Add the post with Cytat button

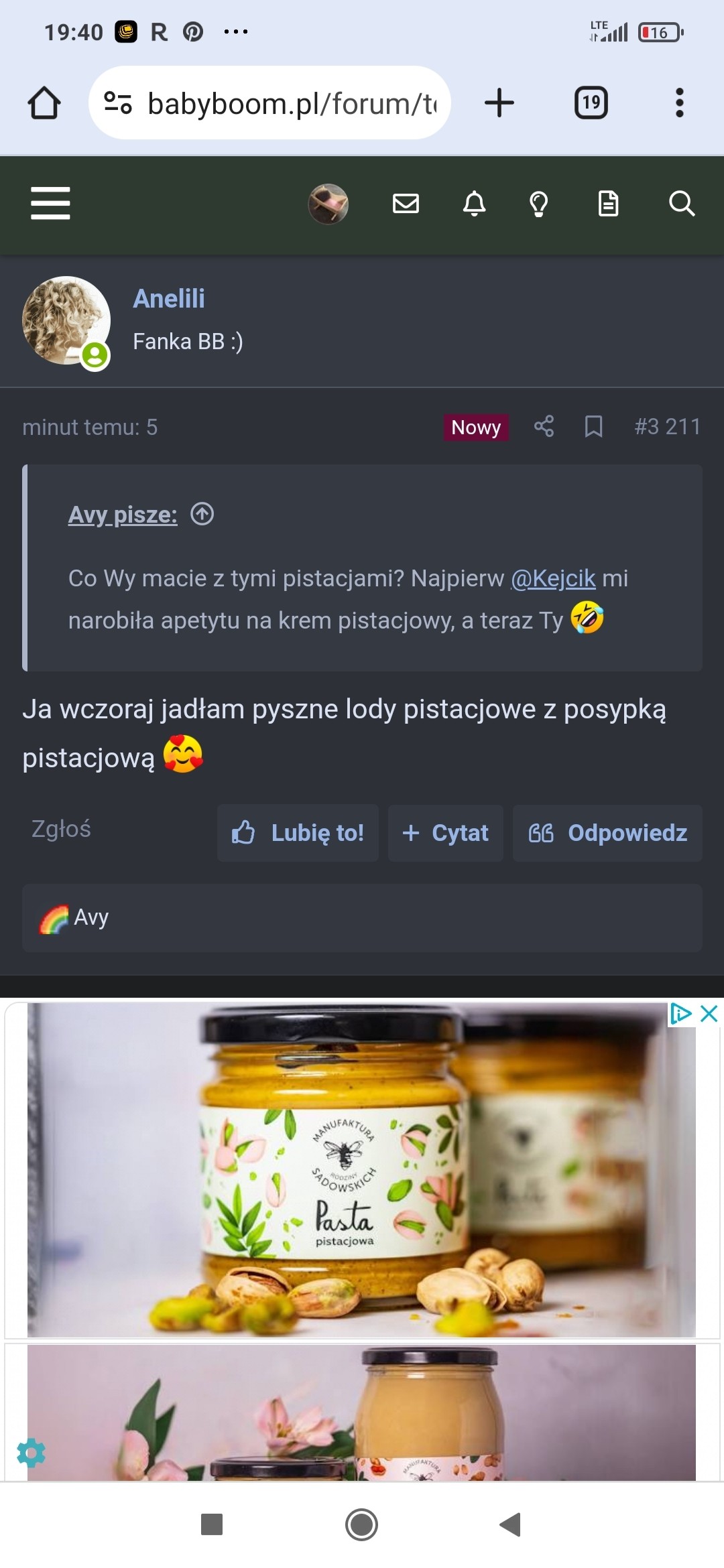tap(446, 833)
